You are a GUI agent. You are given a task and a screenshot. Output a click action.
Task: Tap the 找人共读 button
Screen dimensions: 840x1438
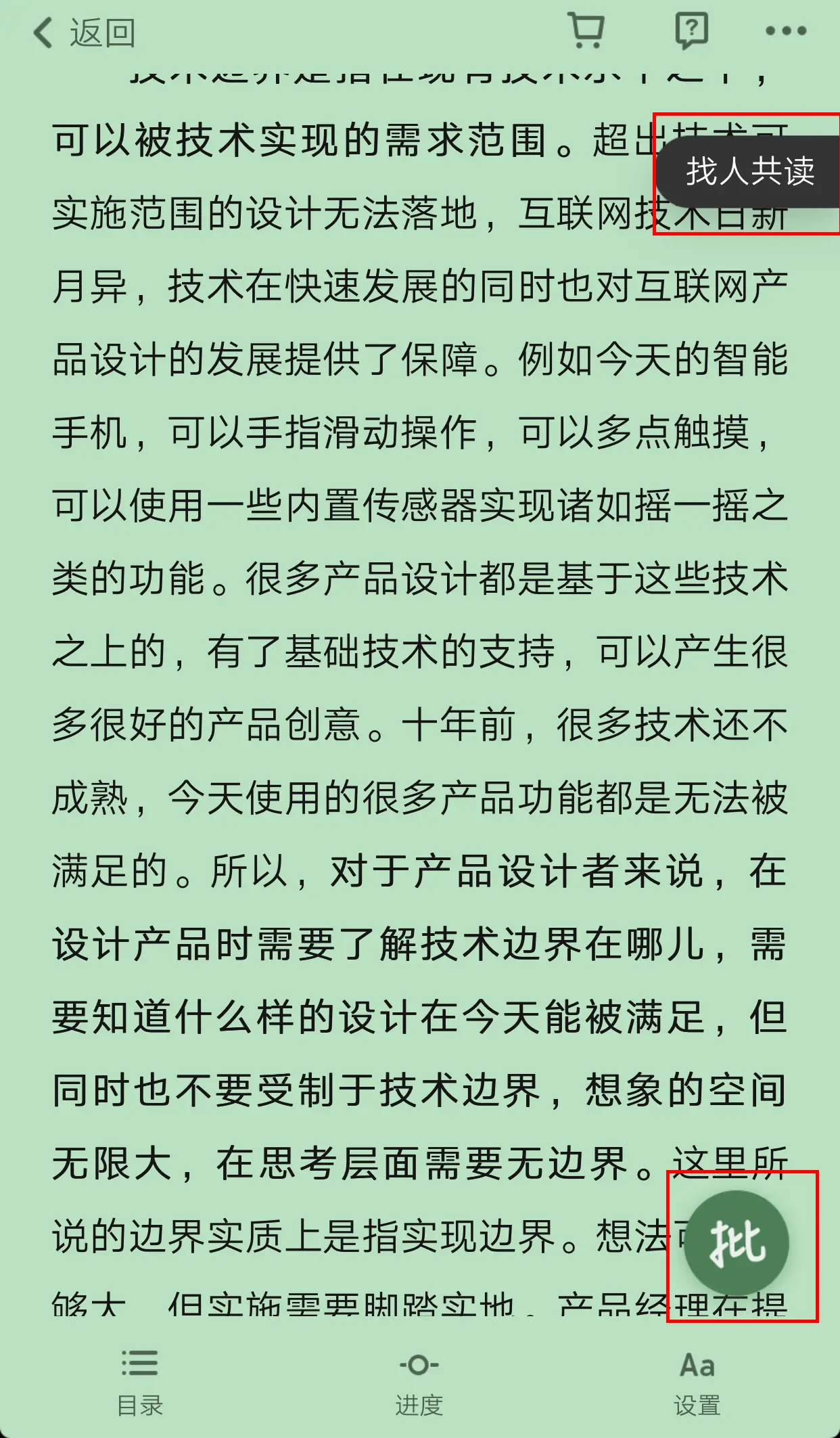point(747,172)
